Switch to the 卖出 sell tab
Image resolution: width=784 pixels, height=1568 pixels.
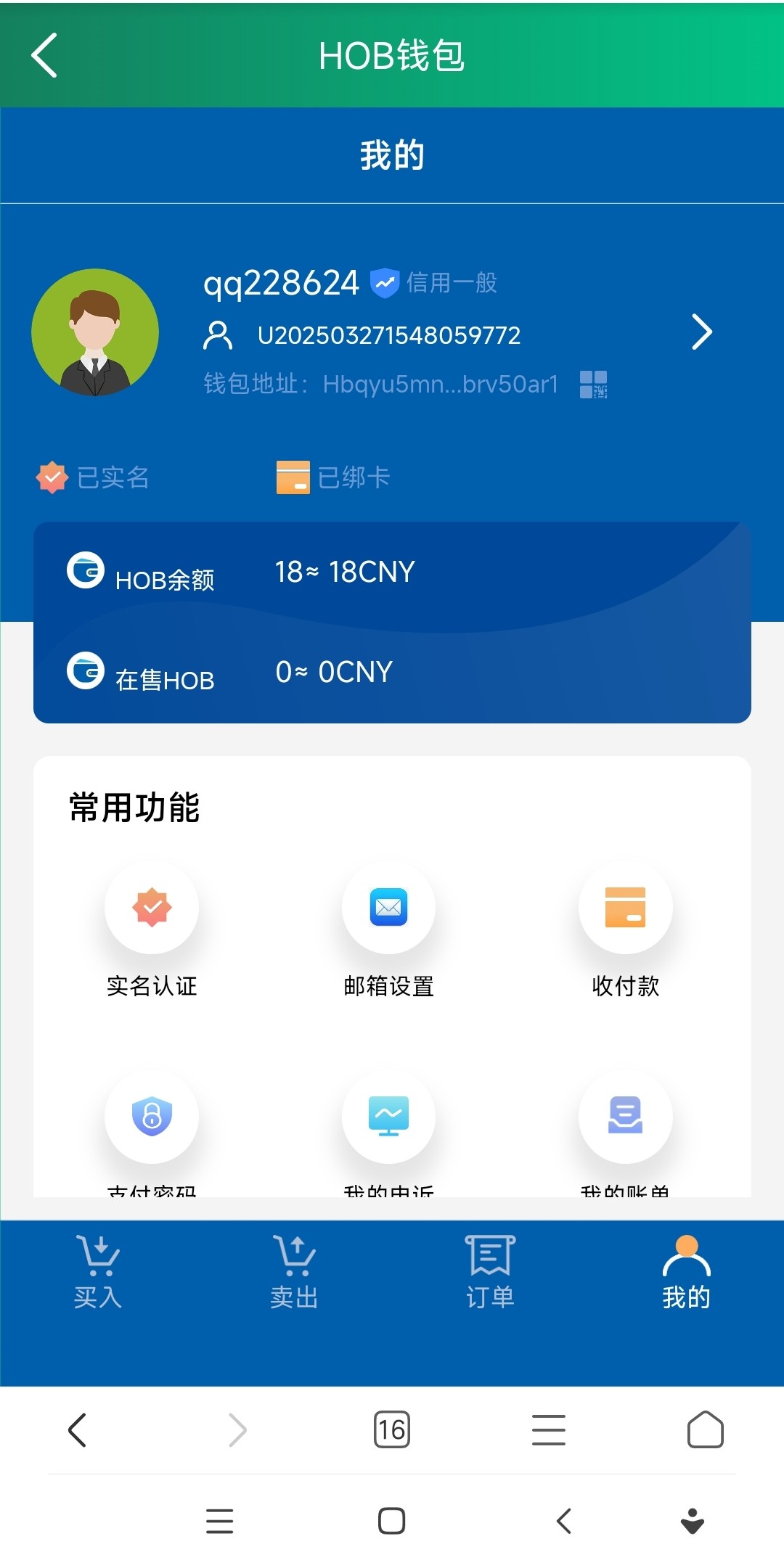(x=294, y=1273)
